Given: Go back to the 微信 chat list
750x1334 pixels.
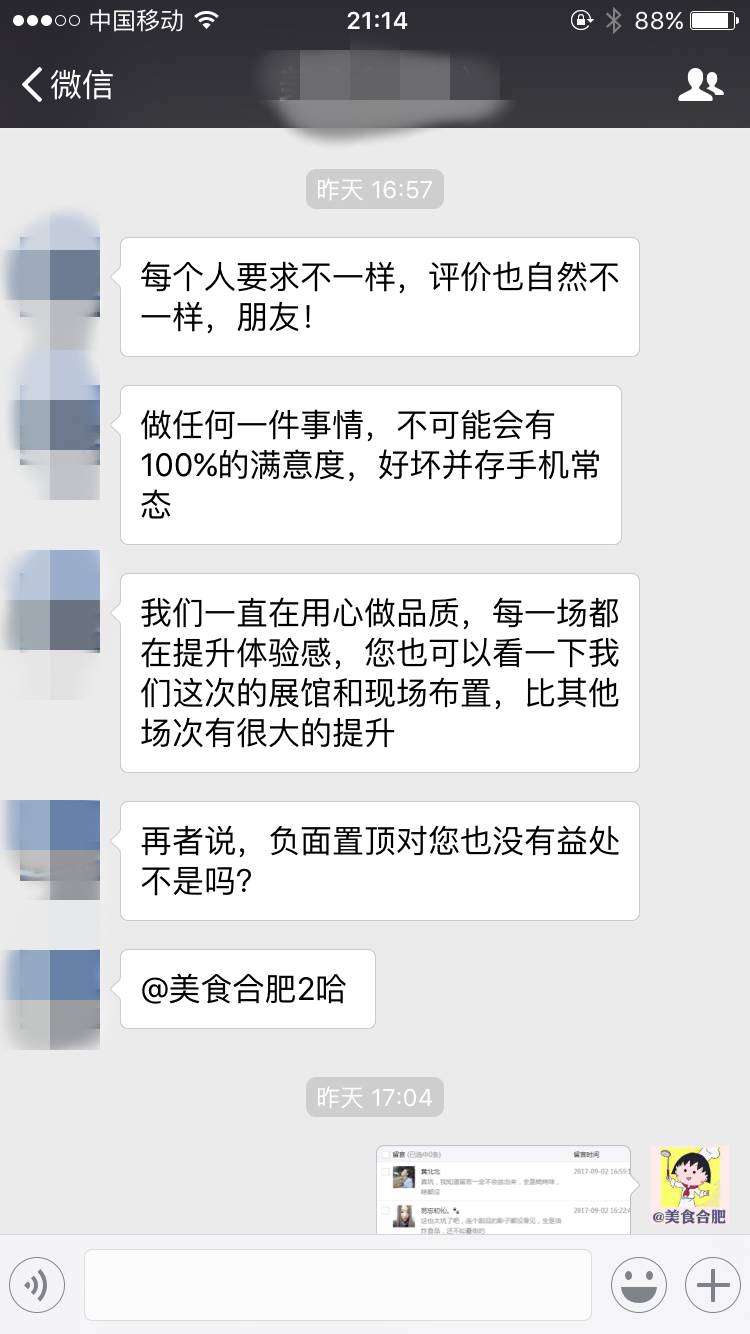Looking at the screenshot, I should pos(66,84).
